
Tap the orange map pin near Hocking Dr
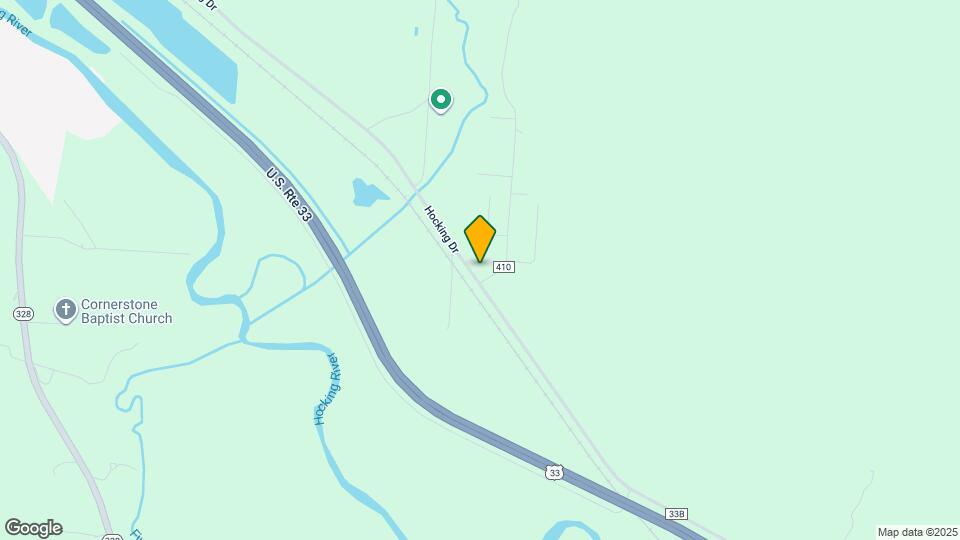pyautogui.click(x=480, y=238)
